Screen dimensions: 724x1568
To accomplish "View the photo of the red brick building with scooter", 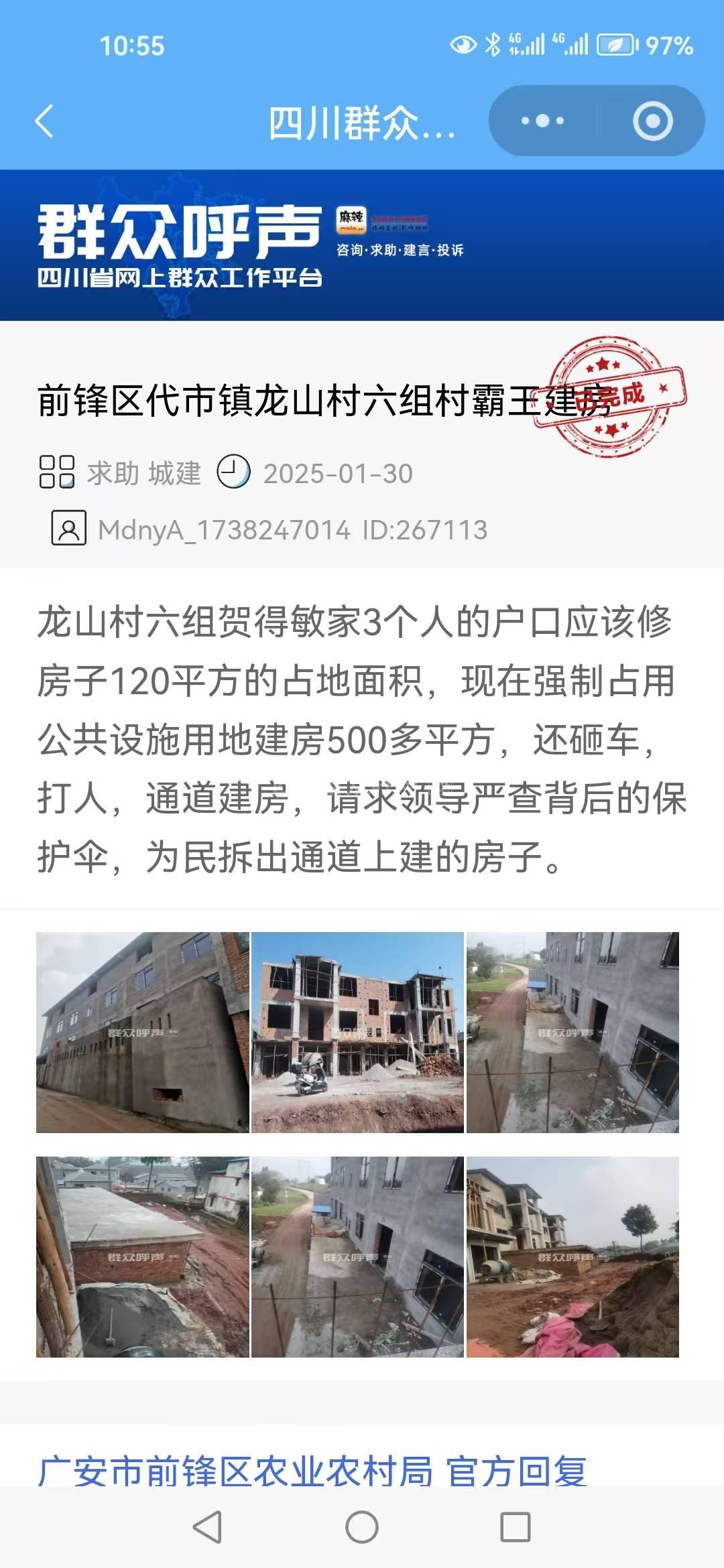I will [357, 1032].
